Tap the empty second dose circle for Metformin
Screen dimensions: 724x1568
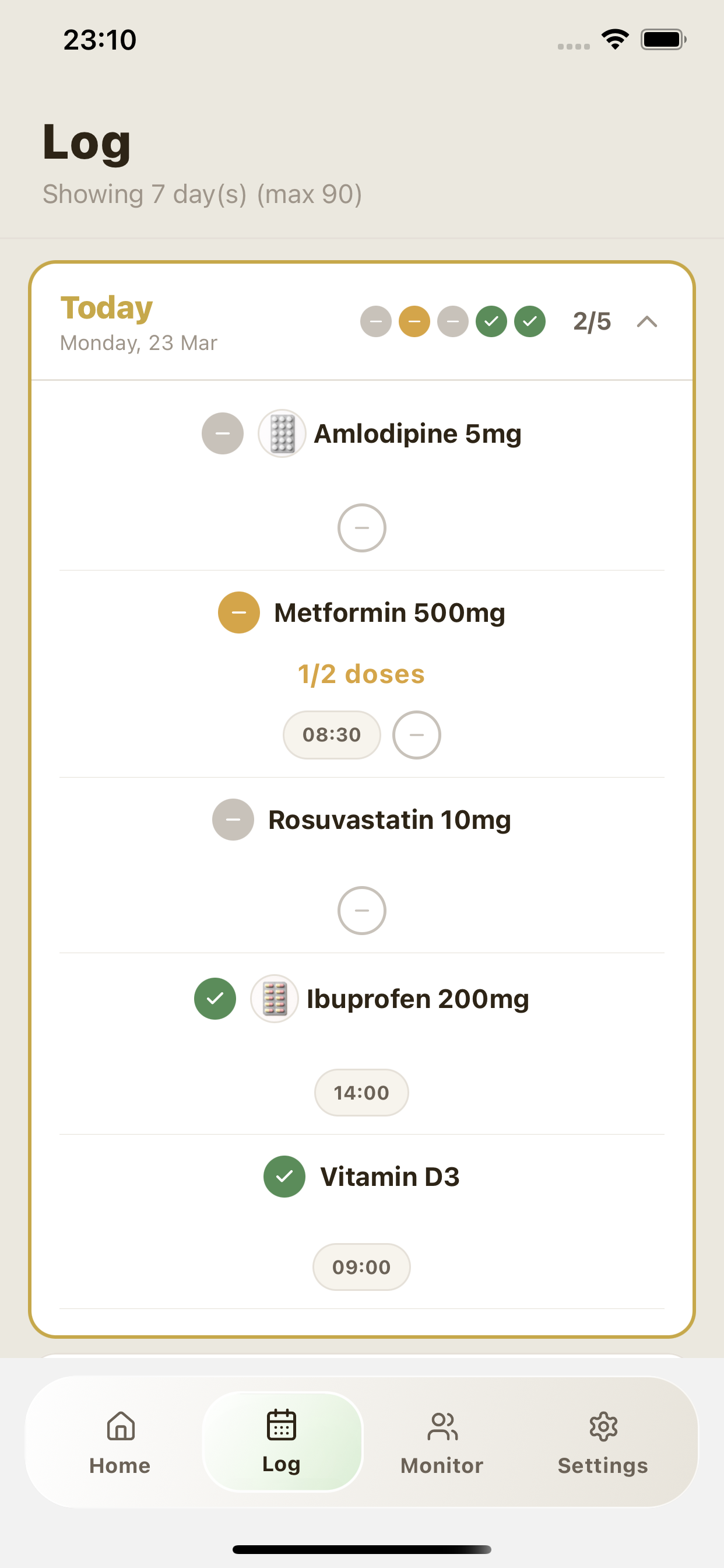click(417, 734)
